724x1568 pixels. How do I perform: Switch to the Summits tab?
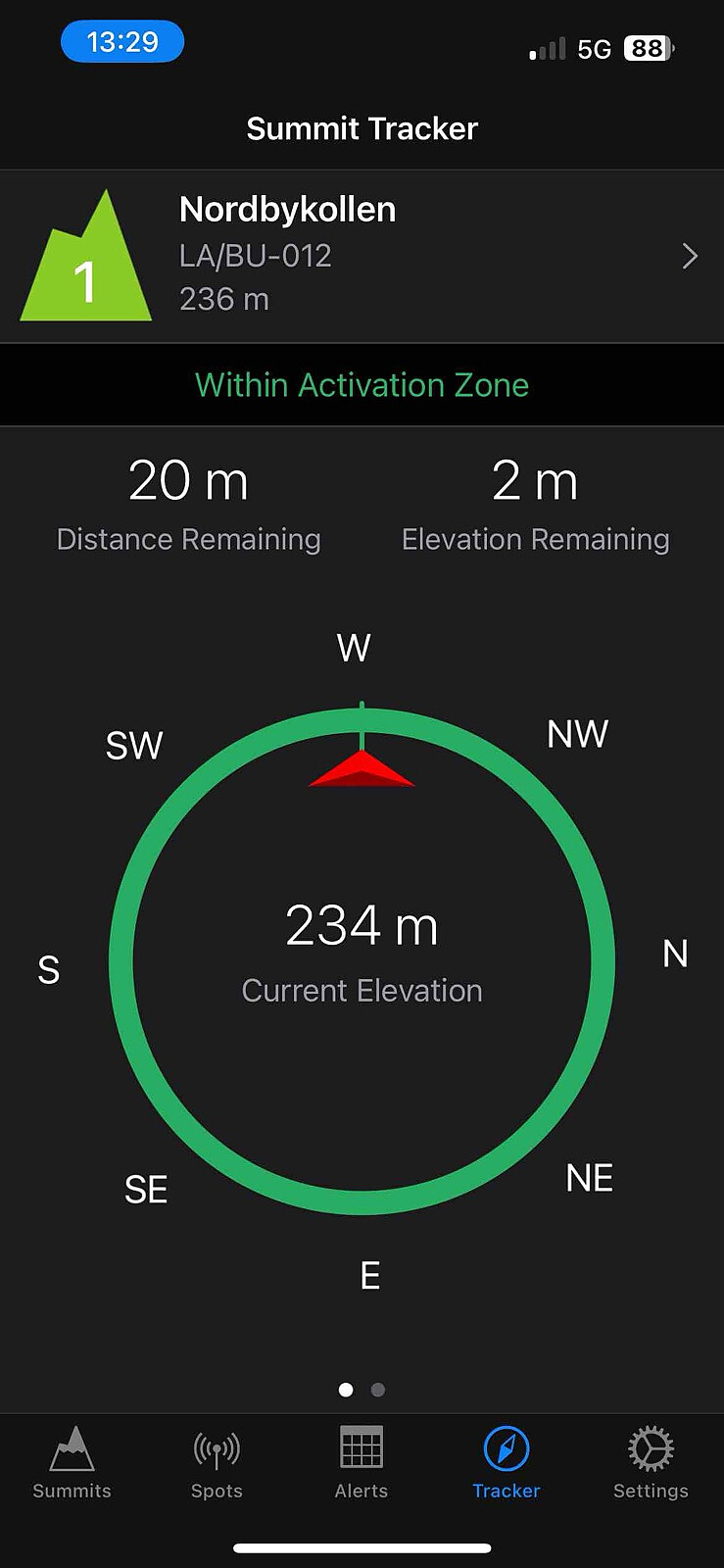(72, 1462)
